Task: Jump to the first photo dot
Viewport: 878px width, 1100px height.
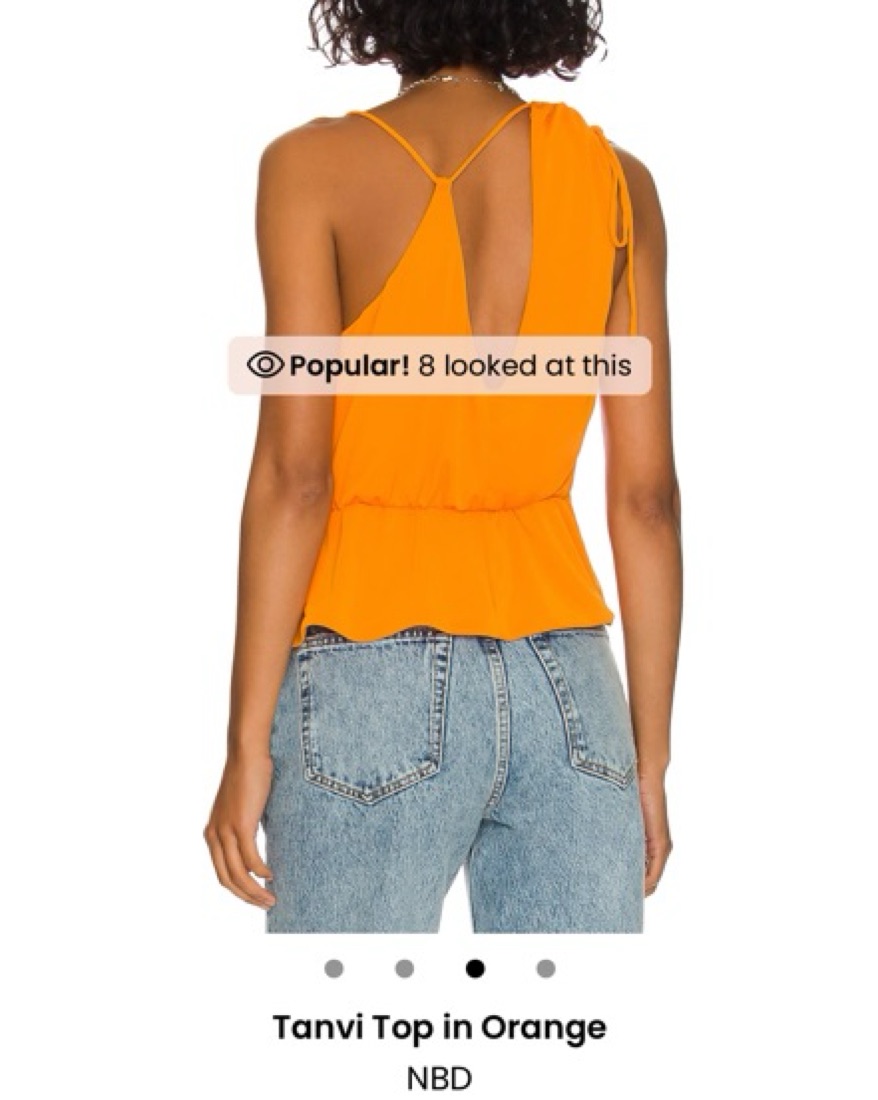Action: tap(334, 968)
